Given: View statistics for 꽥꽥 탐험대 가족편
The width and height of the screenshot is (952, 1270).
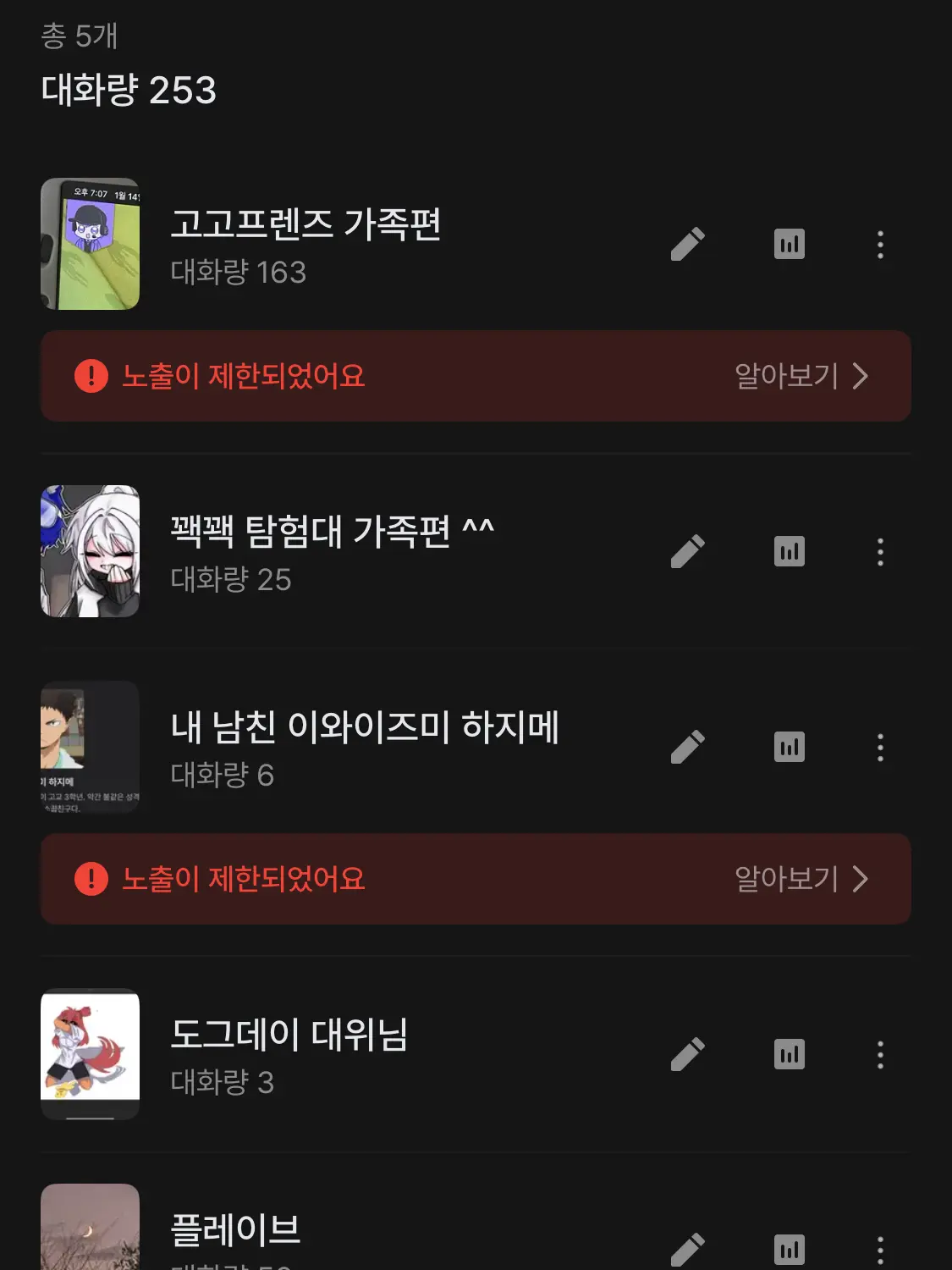Looking at the screenshot, I should (x=789, y=550).
